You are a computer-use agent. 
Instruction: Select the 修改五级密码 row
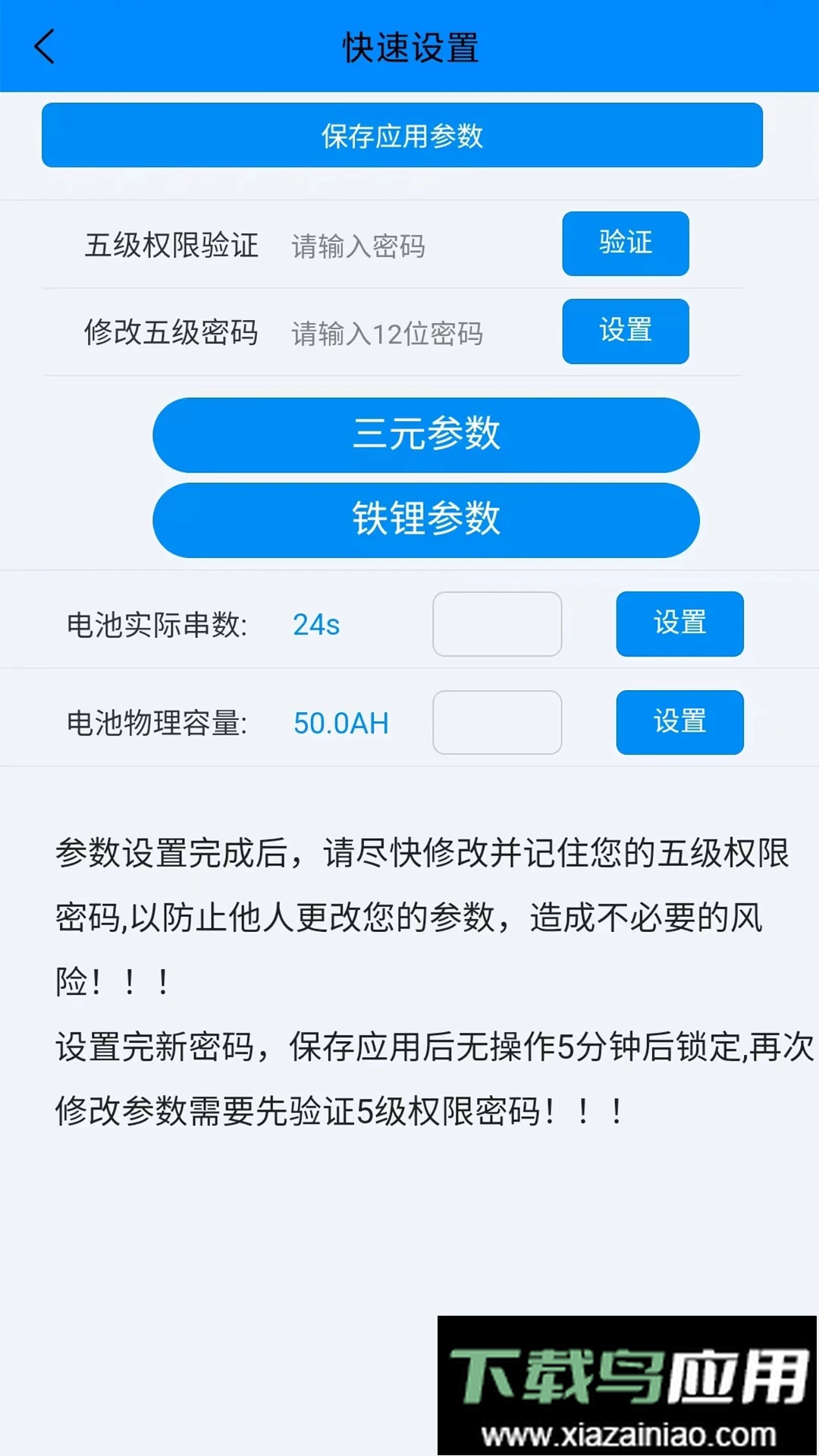tap(170, 331)
